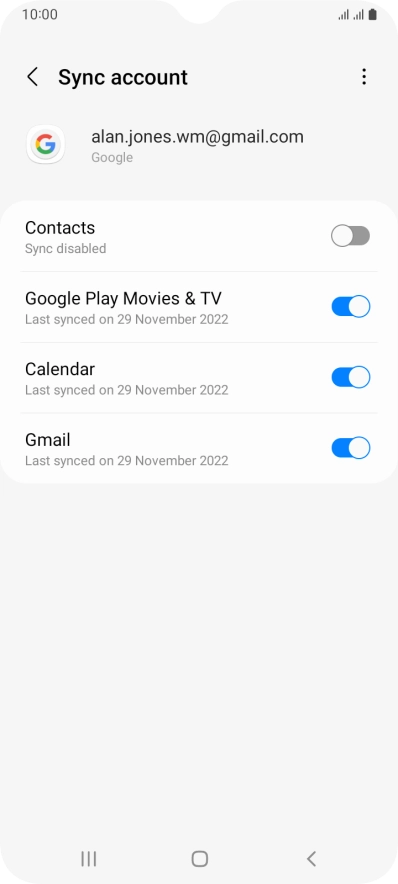Viewport: 398px width, 884px height.
Task: Switch off Gmail sync
Action: (350, 448)
